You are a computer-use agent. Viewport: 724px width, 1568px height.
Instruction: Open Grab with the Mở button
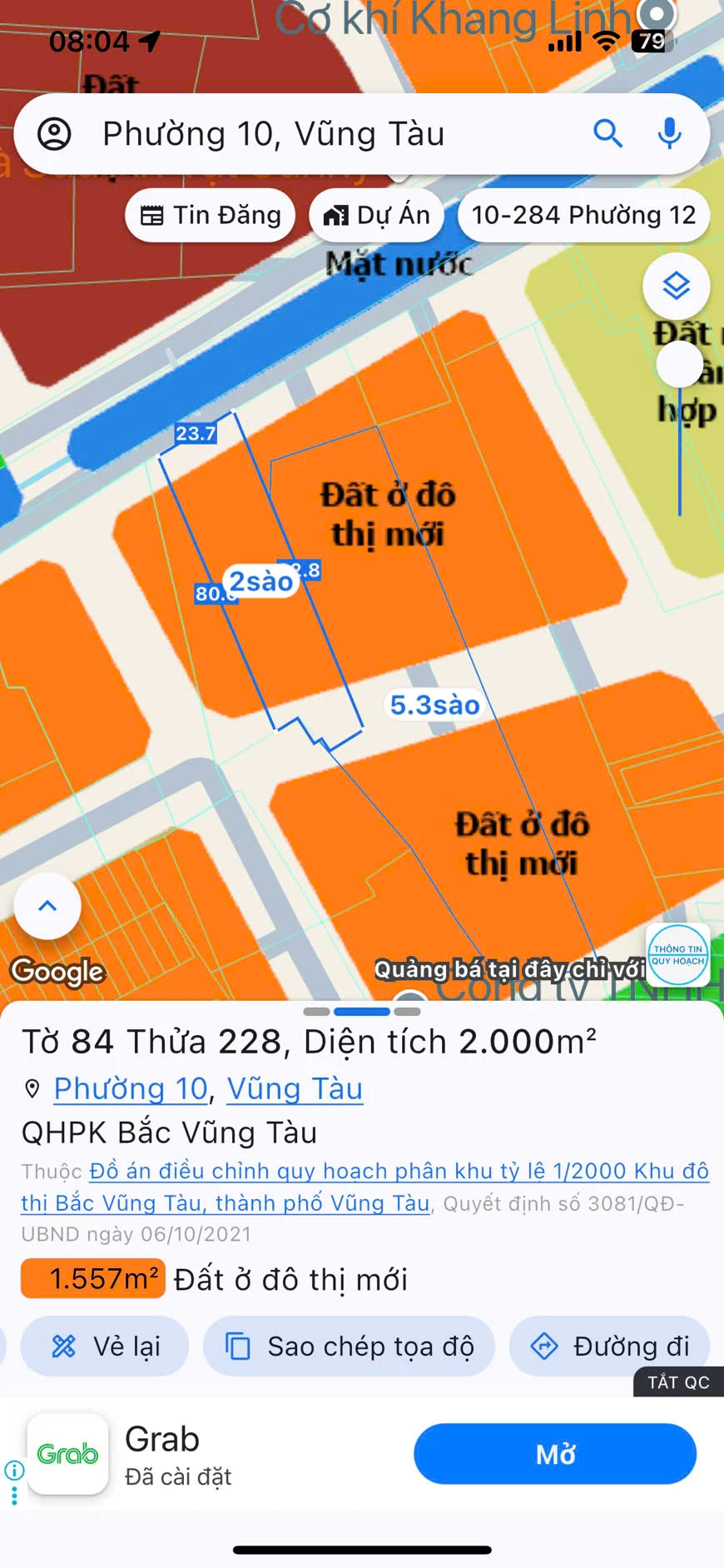coord(555,1454)
